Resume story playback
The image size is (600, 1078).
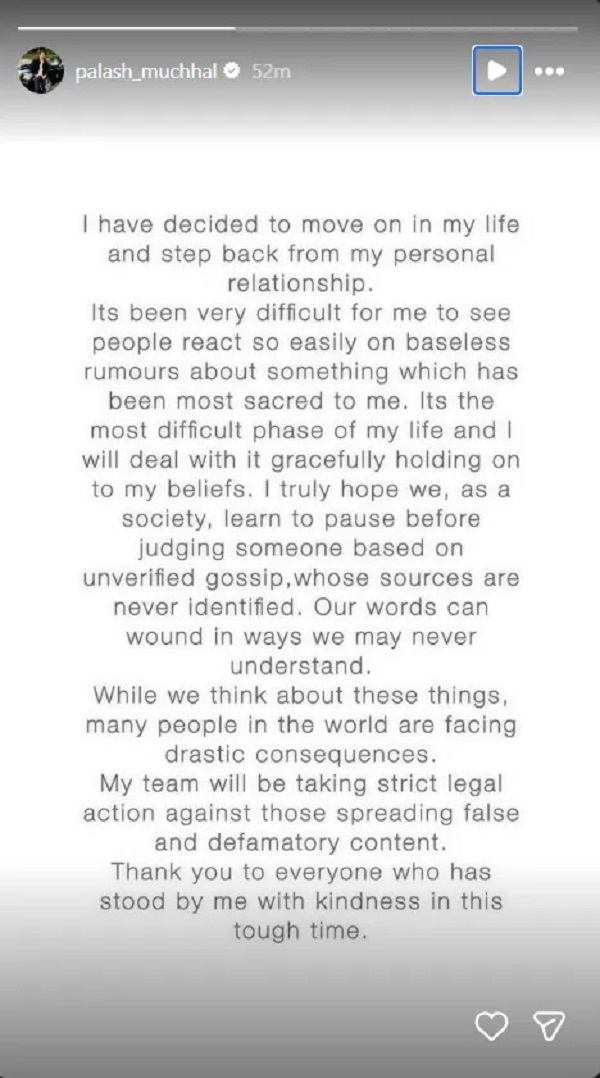(x=497, y=71)
